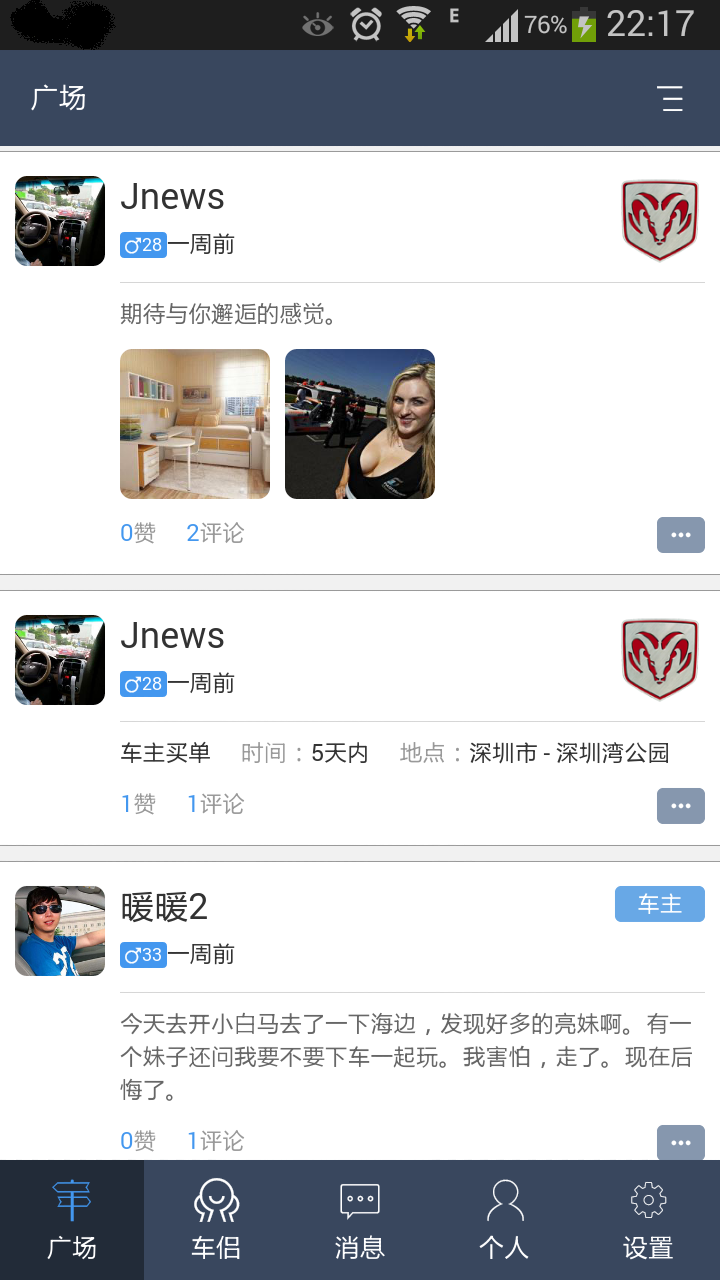Tap the more options button on Jnews's photo post

pyautogui.click(x=680, y=535)
